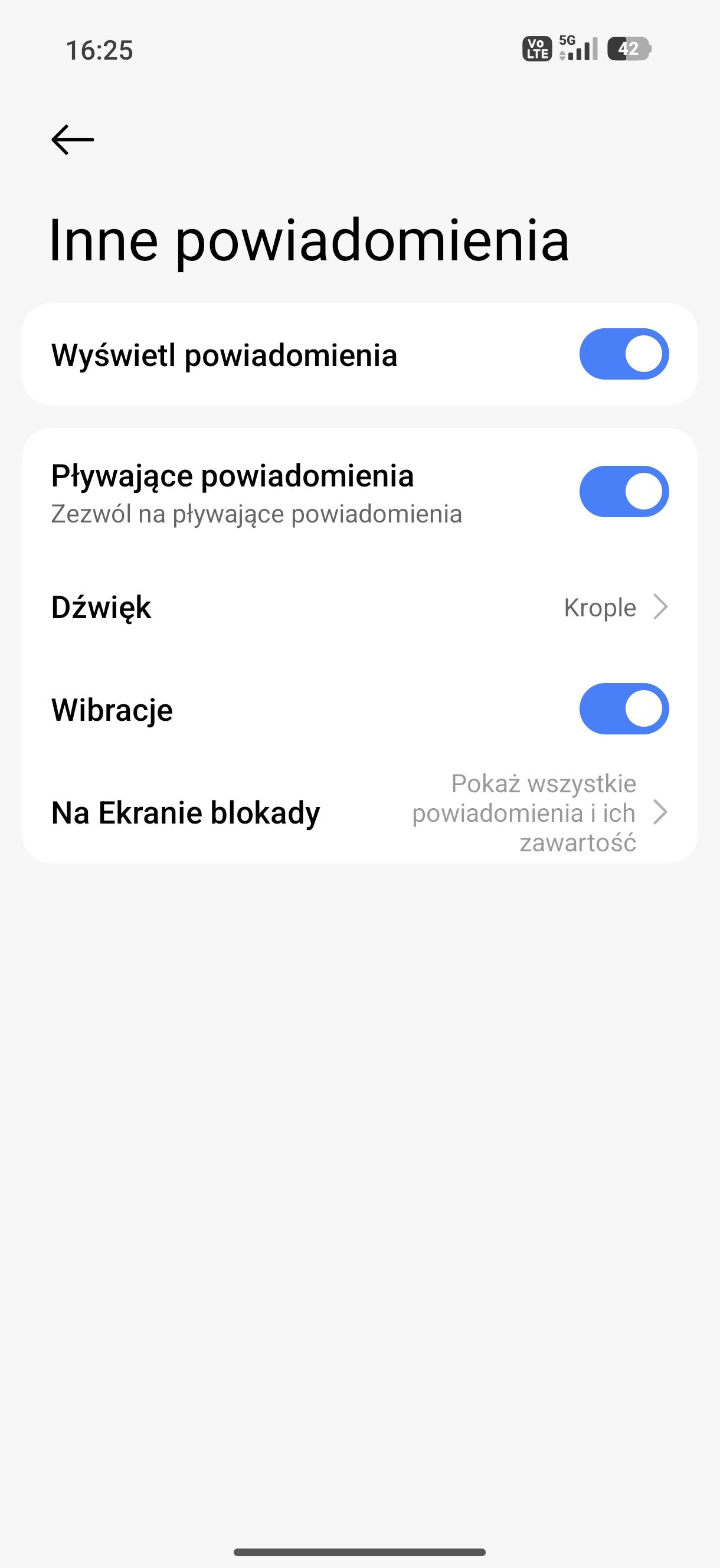Go back using the arrow icon
The height and width of the screenshot is (1568, 720).
(x=73, y=139)
